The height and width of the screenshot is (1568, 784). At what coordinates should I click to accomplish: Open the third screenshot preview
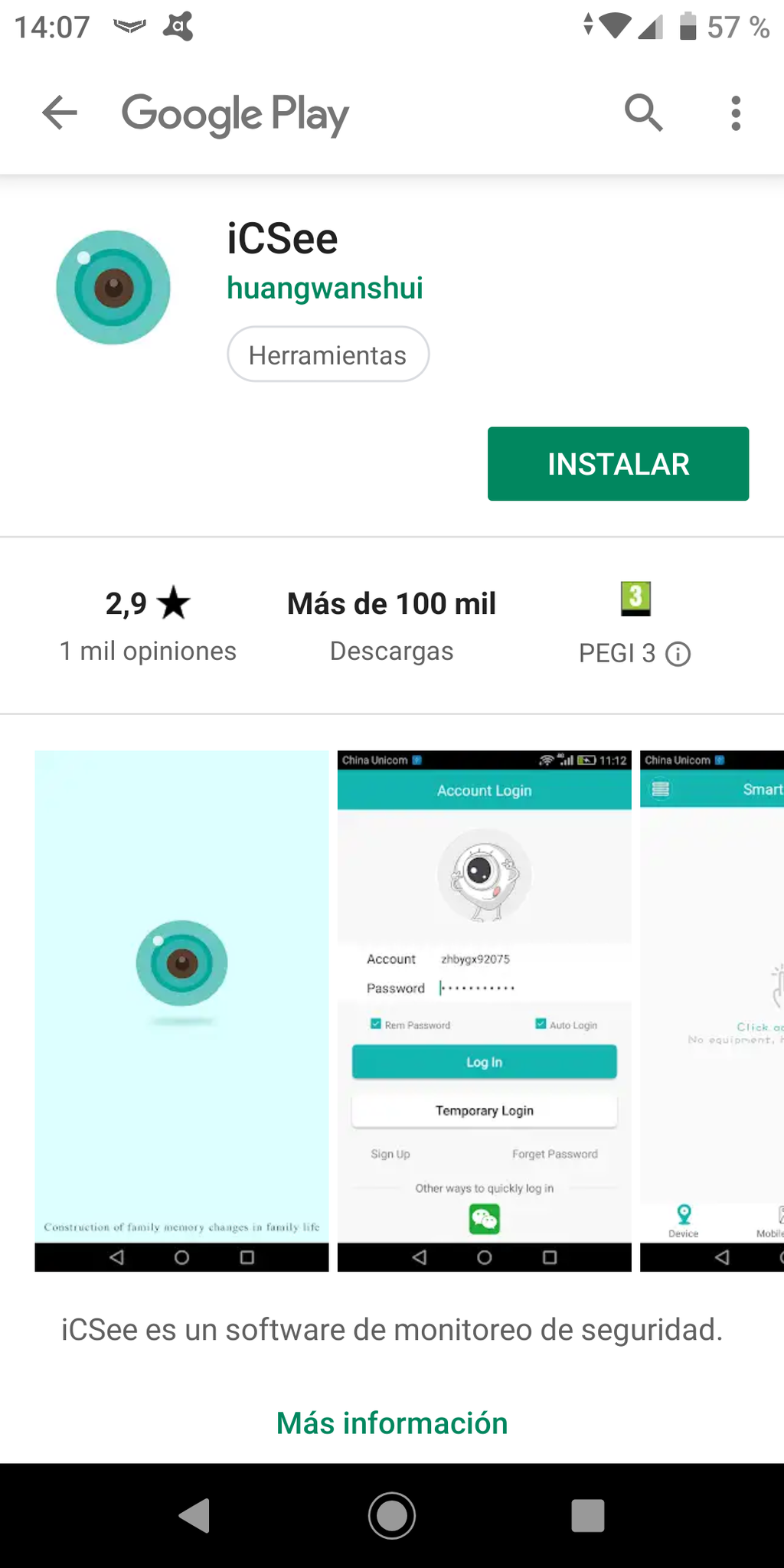[x=712, y=1011]
